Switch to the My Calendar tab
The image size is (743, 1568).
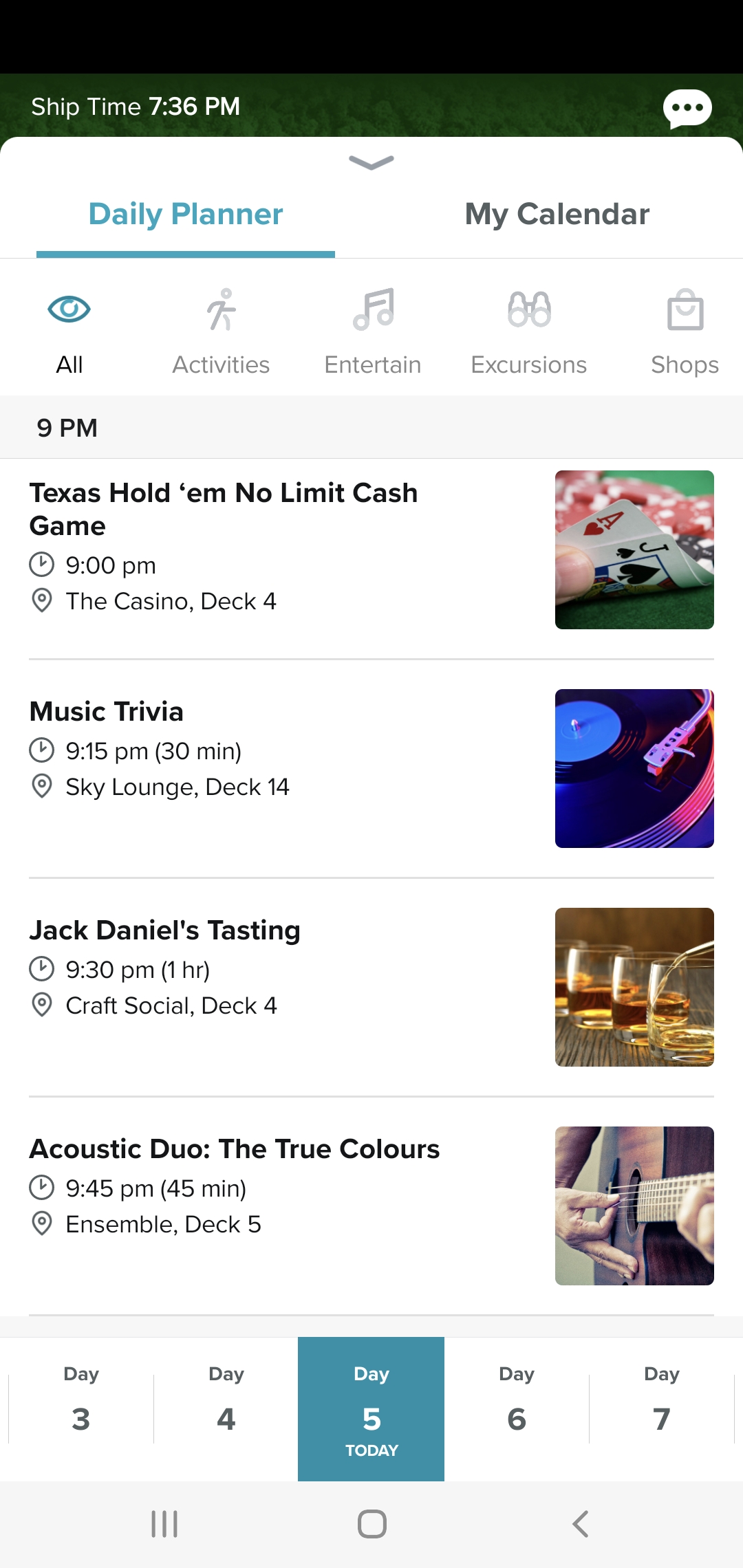tap(557, 215)
